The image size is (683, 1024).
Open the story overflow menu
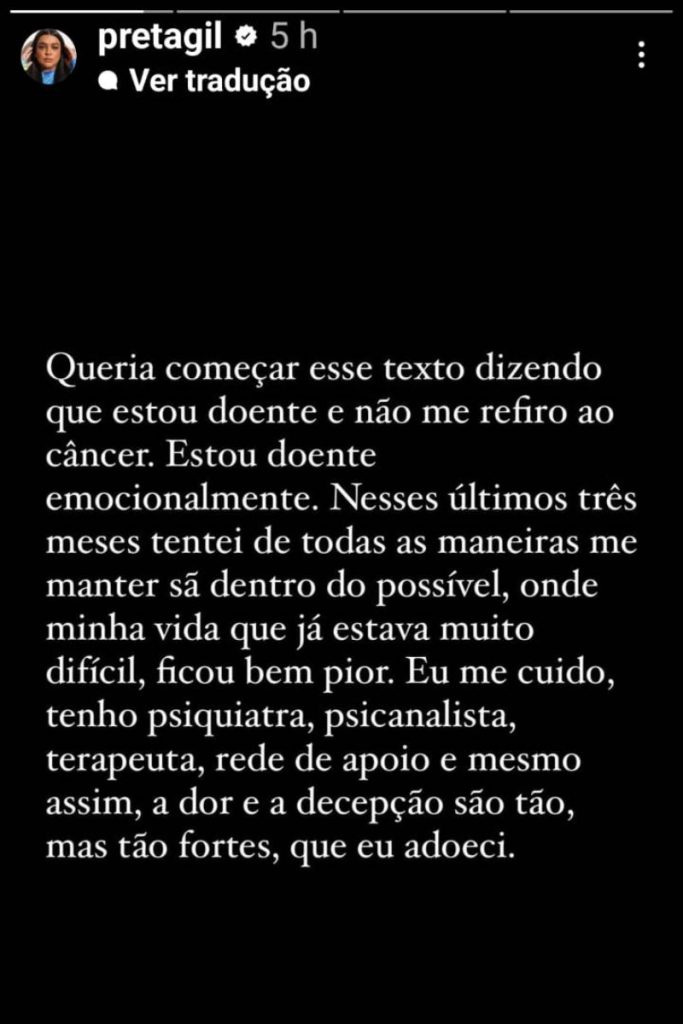641,55
